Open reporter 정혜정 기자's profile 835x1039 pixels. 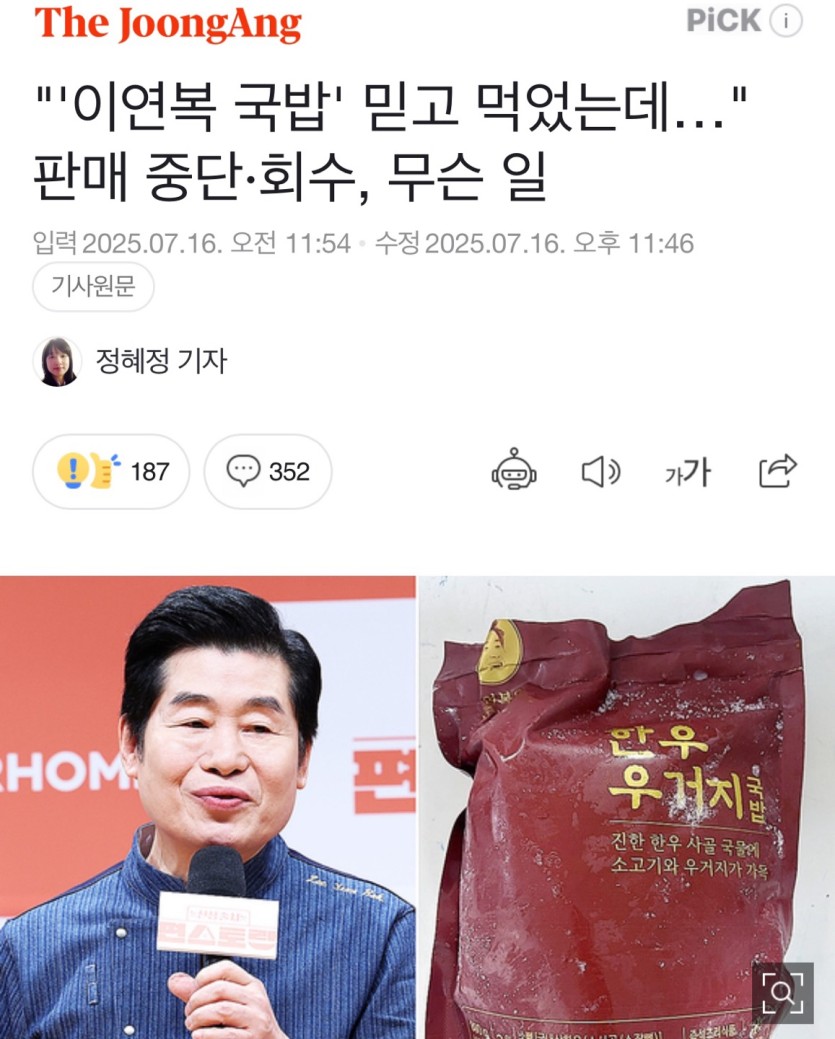click(x=160, y=361)
